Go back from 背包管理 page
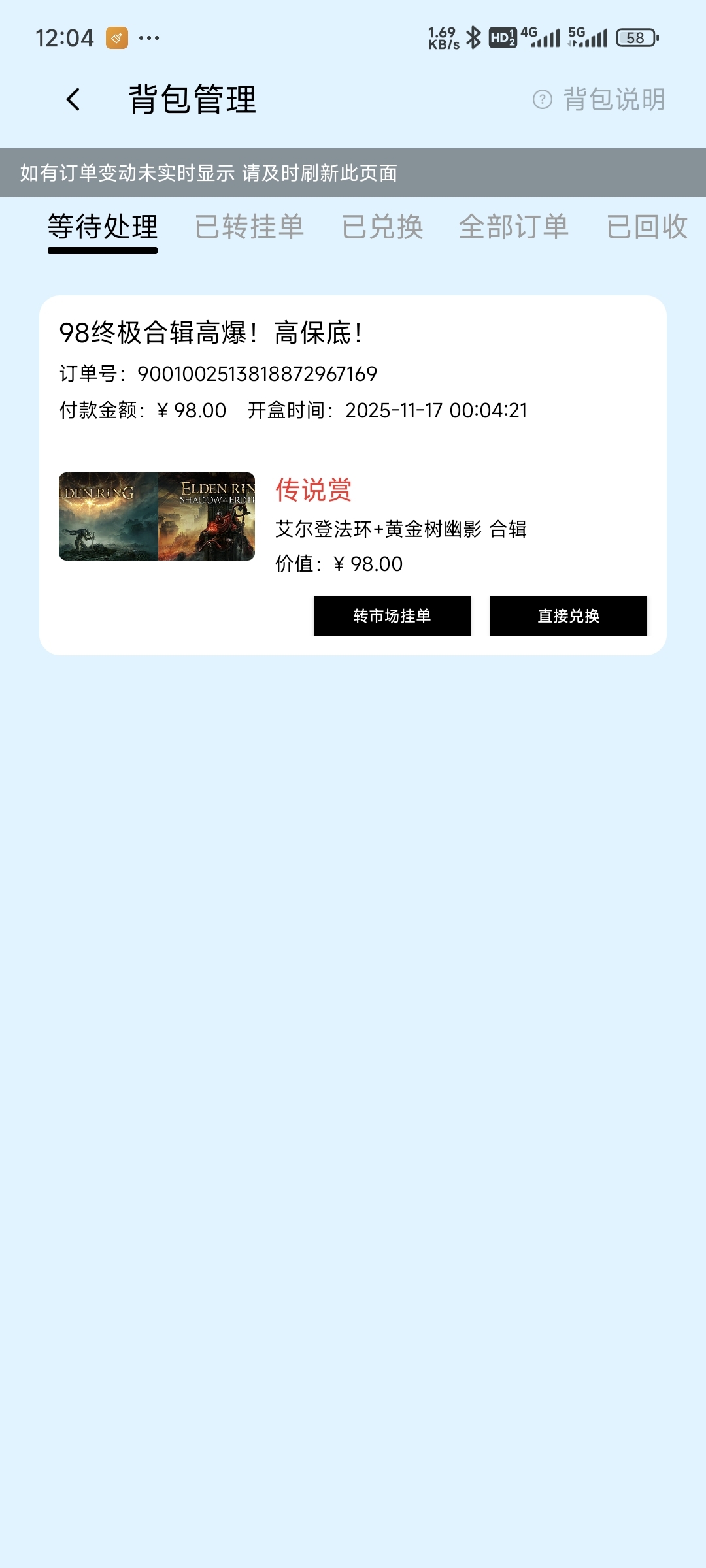 [73, 100]
